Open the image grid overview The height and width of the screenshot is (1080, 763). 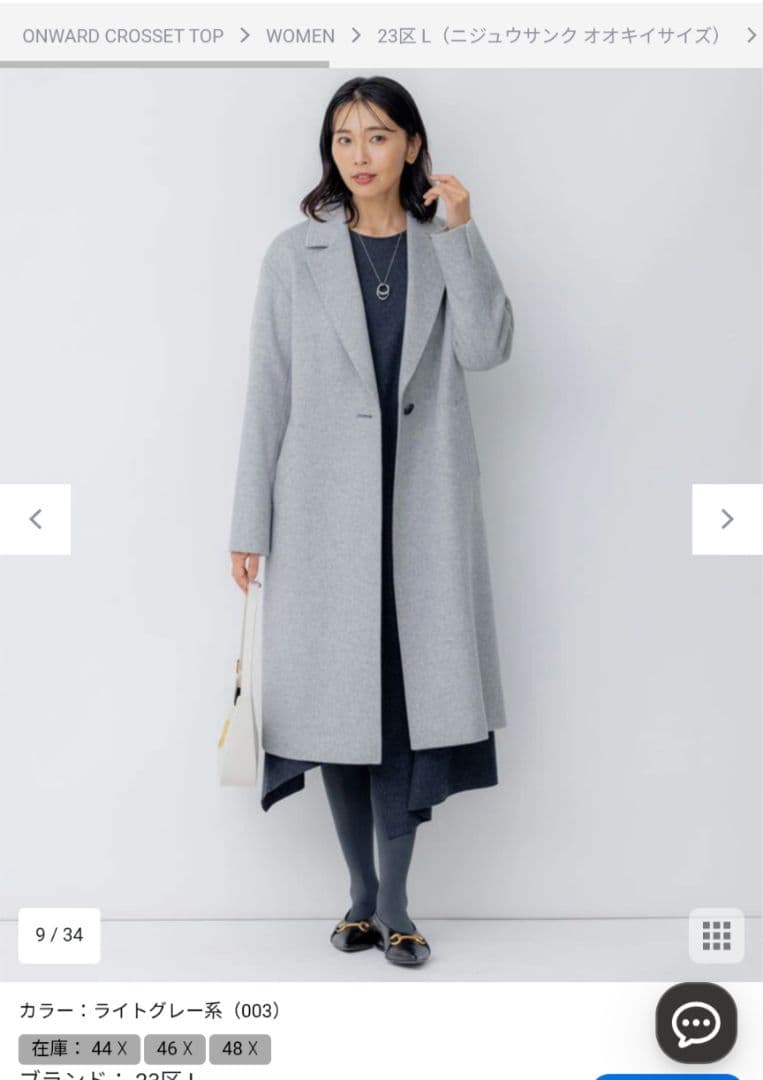716,935
